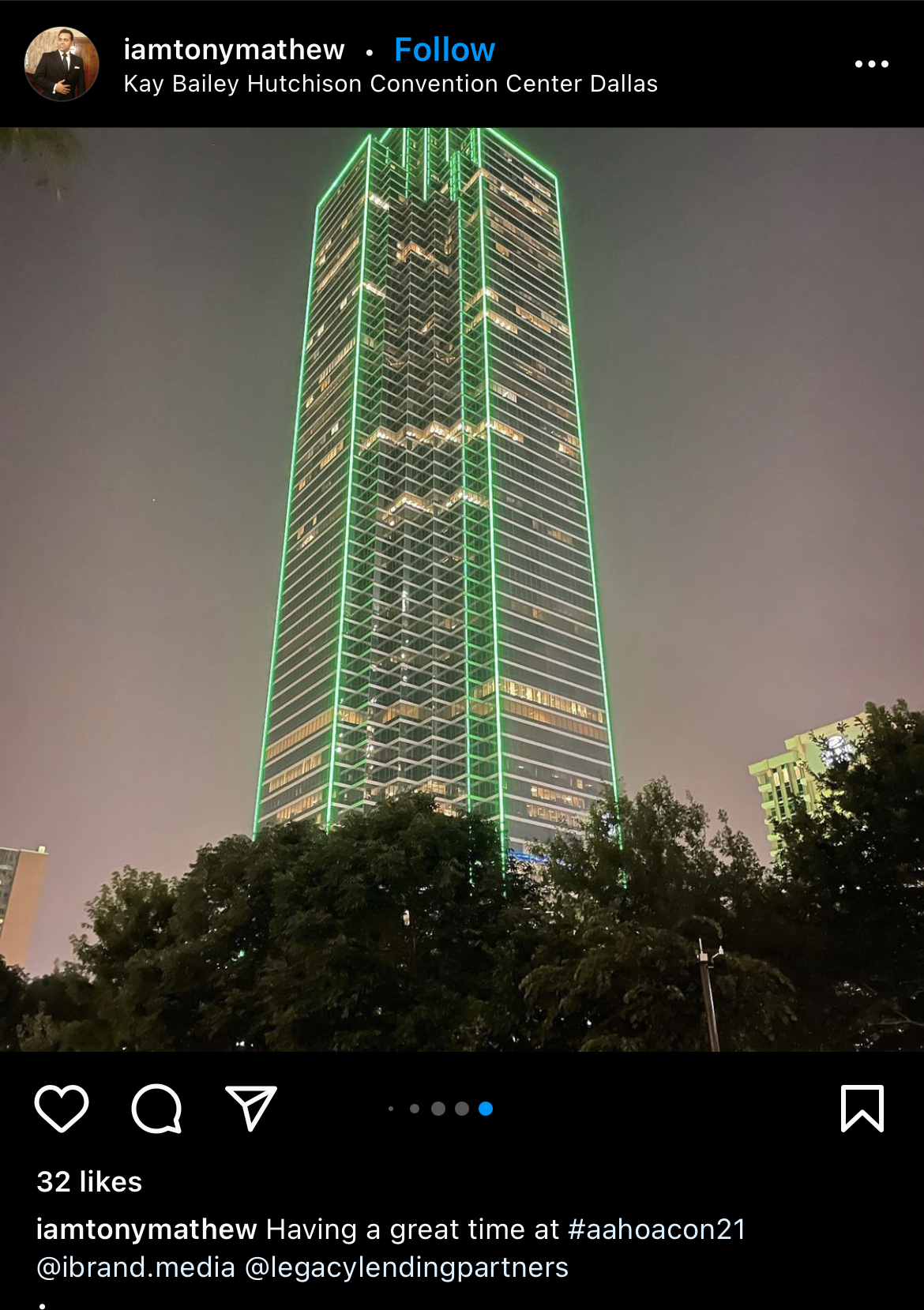Image resolution: width=924 pixels, height=1310 pixels.
Task: Open the post's three-dot options menu
Action: click(871, 64)
